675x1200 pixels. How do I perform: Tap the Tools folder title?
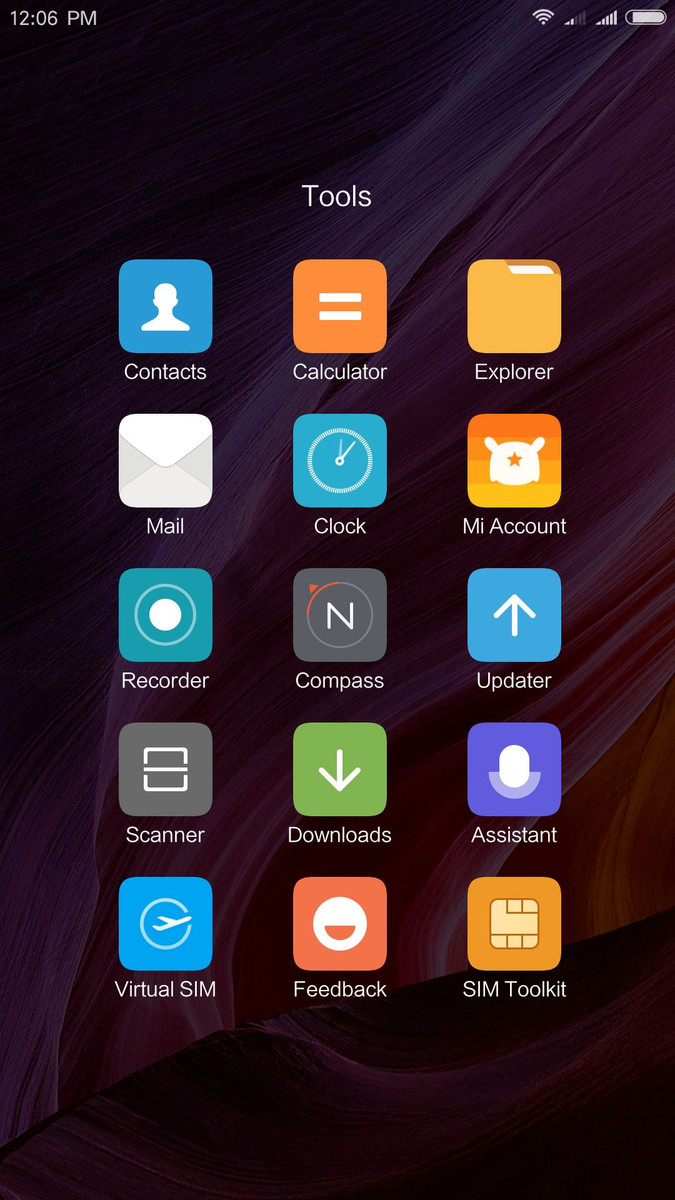pos(337,196)
